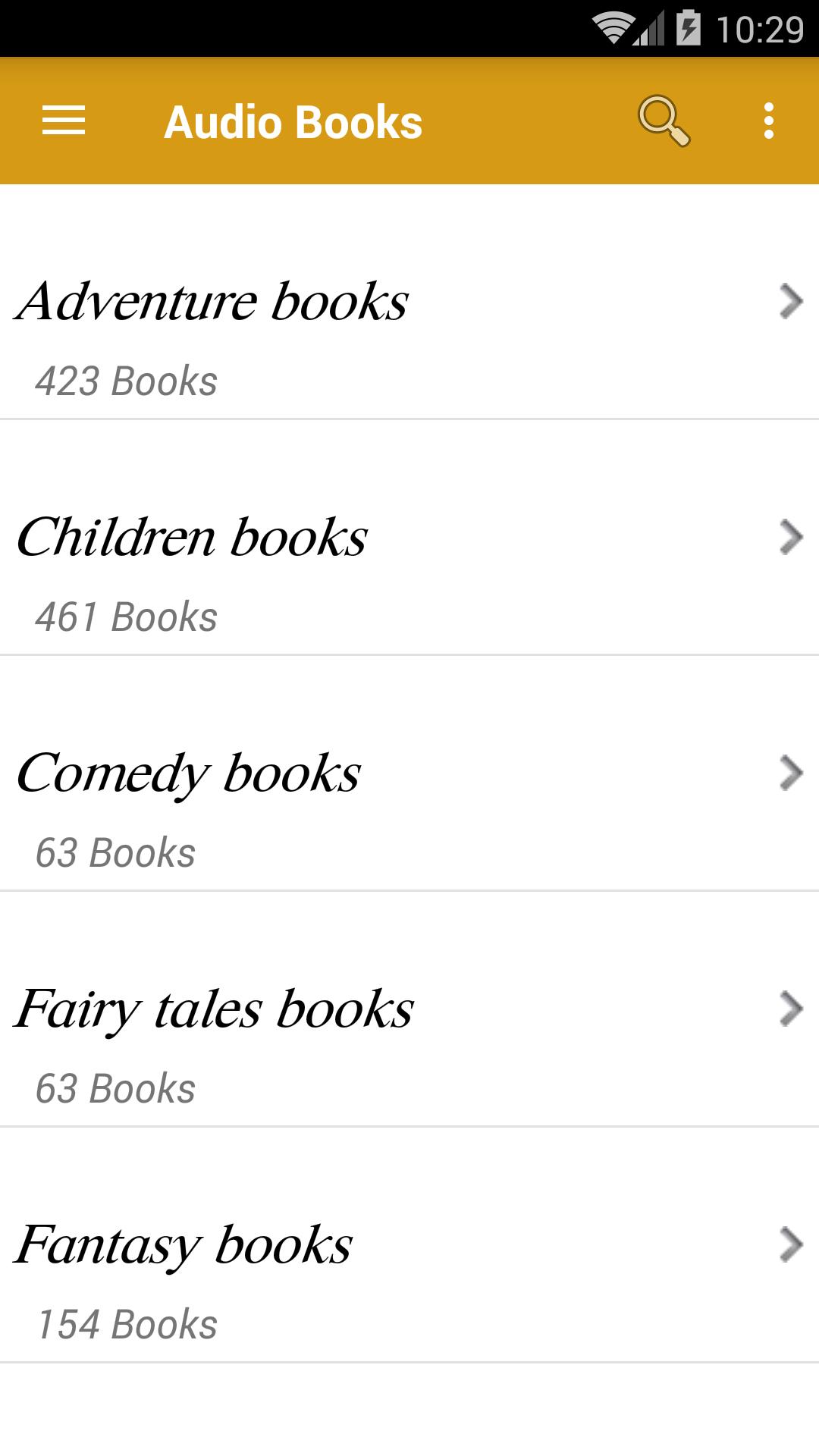Viewport: 819px width, 1456px height.
Task: Open the navigation drawer menu
Action: coord(64,121)
